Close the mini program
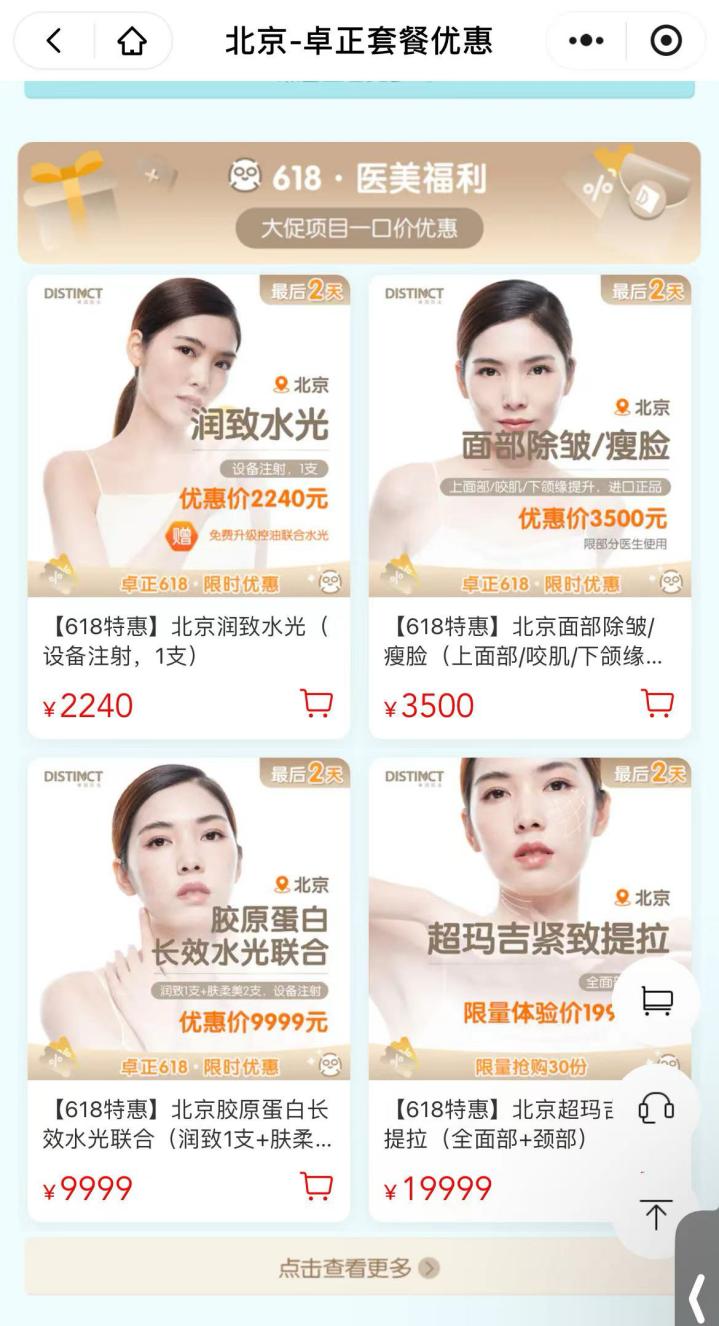 click(665, 41)
